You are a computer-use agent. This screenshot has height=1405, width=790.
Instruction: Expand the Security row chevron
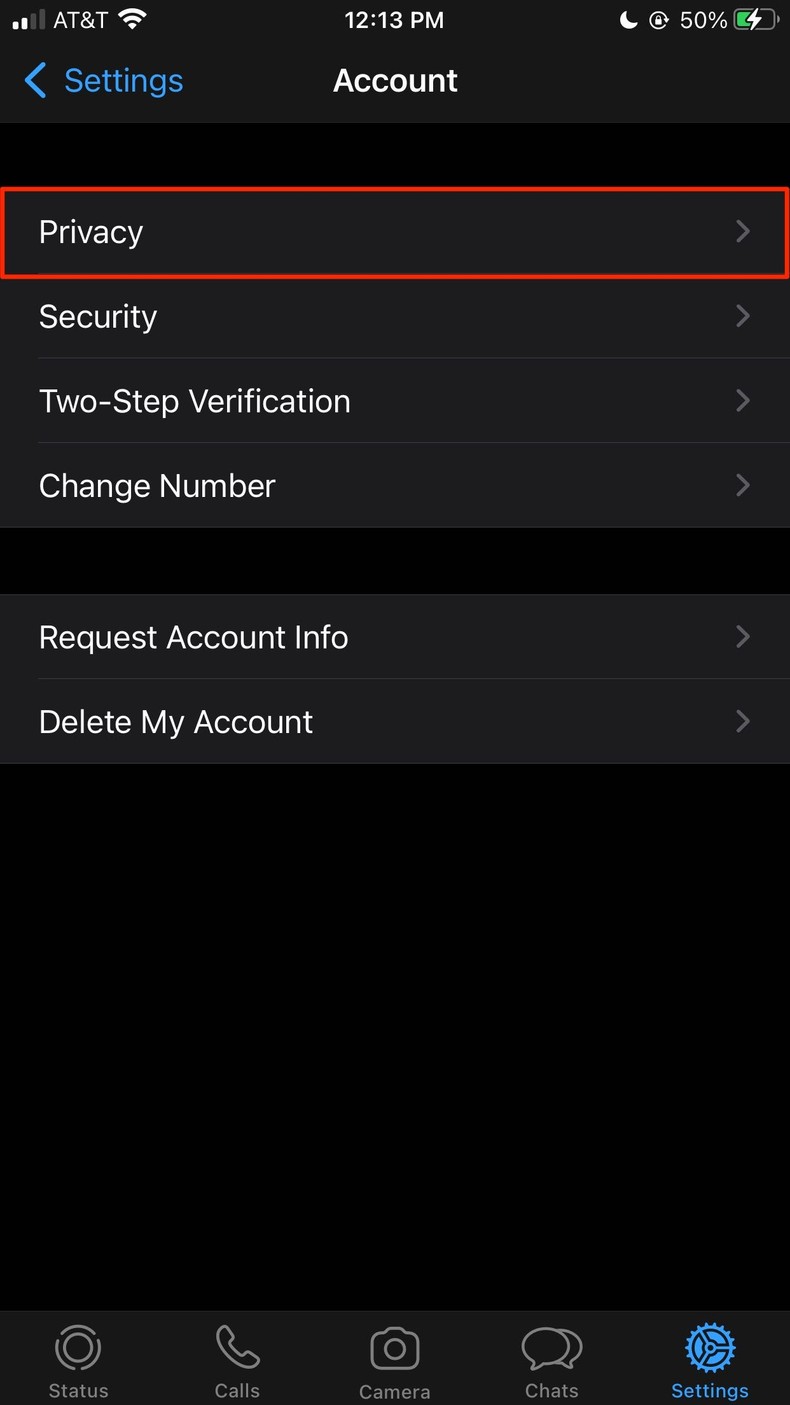743,316
